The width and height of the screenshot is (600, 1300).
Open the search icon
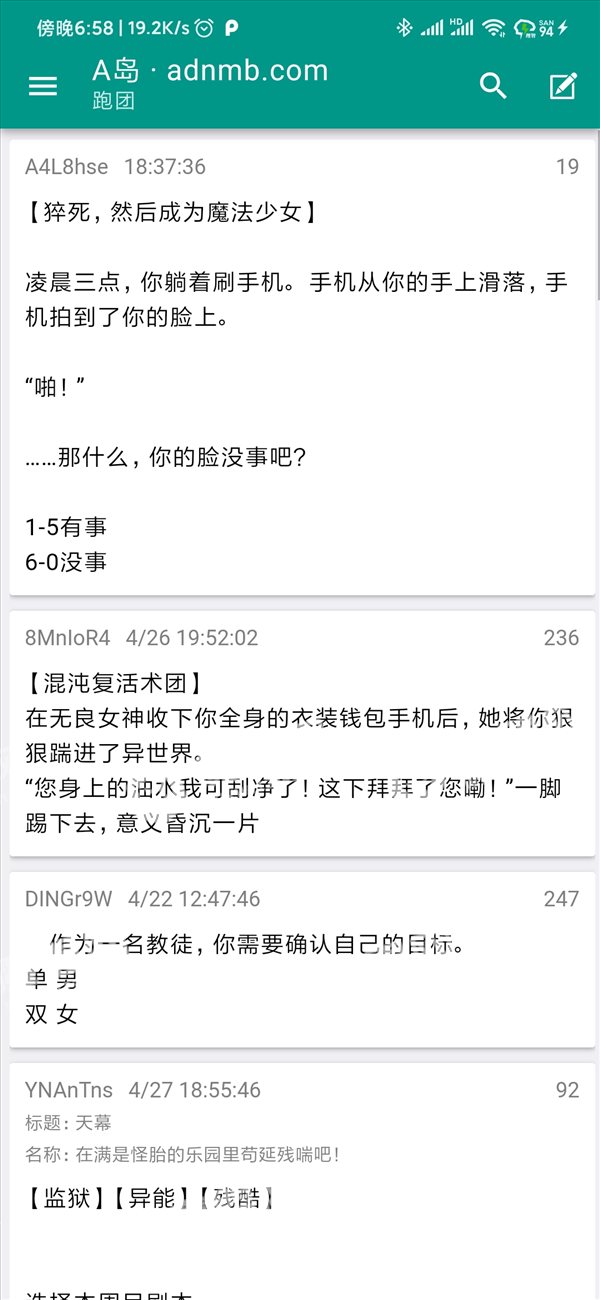pos(493,86)
